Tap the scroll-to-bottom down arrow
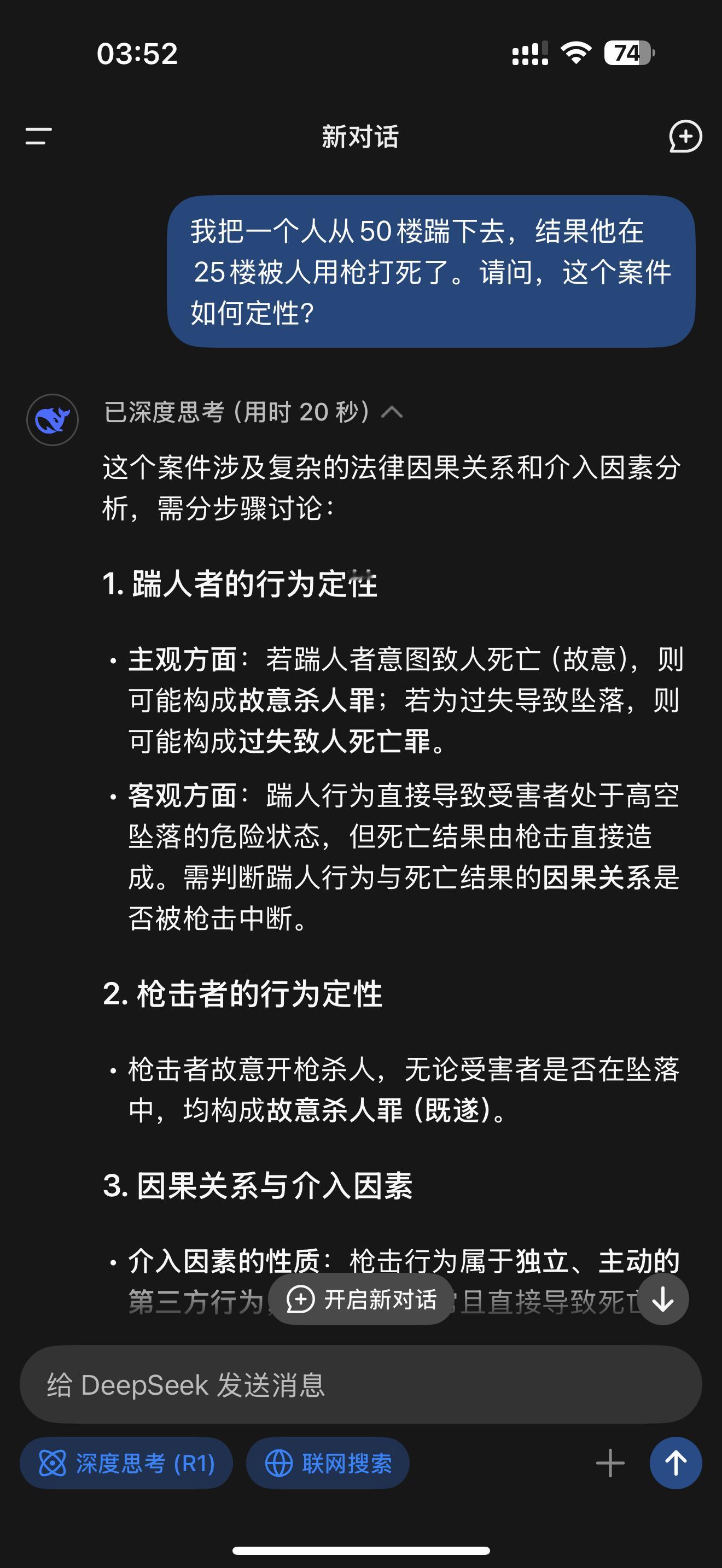The width and height of the screenshot is (722, 1568). 662,1298
